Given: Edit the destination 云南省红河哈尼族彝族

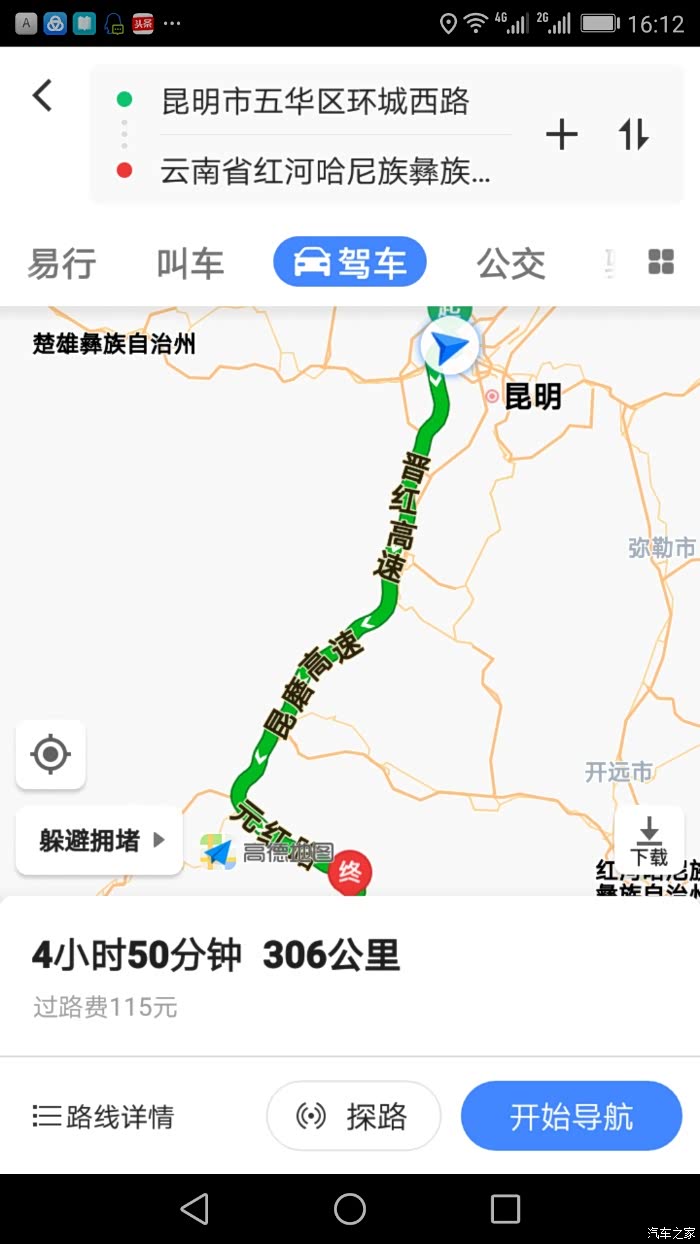Looking at the screenshot, I should pos(326,171).
